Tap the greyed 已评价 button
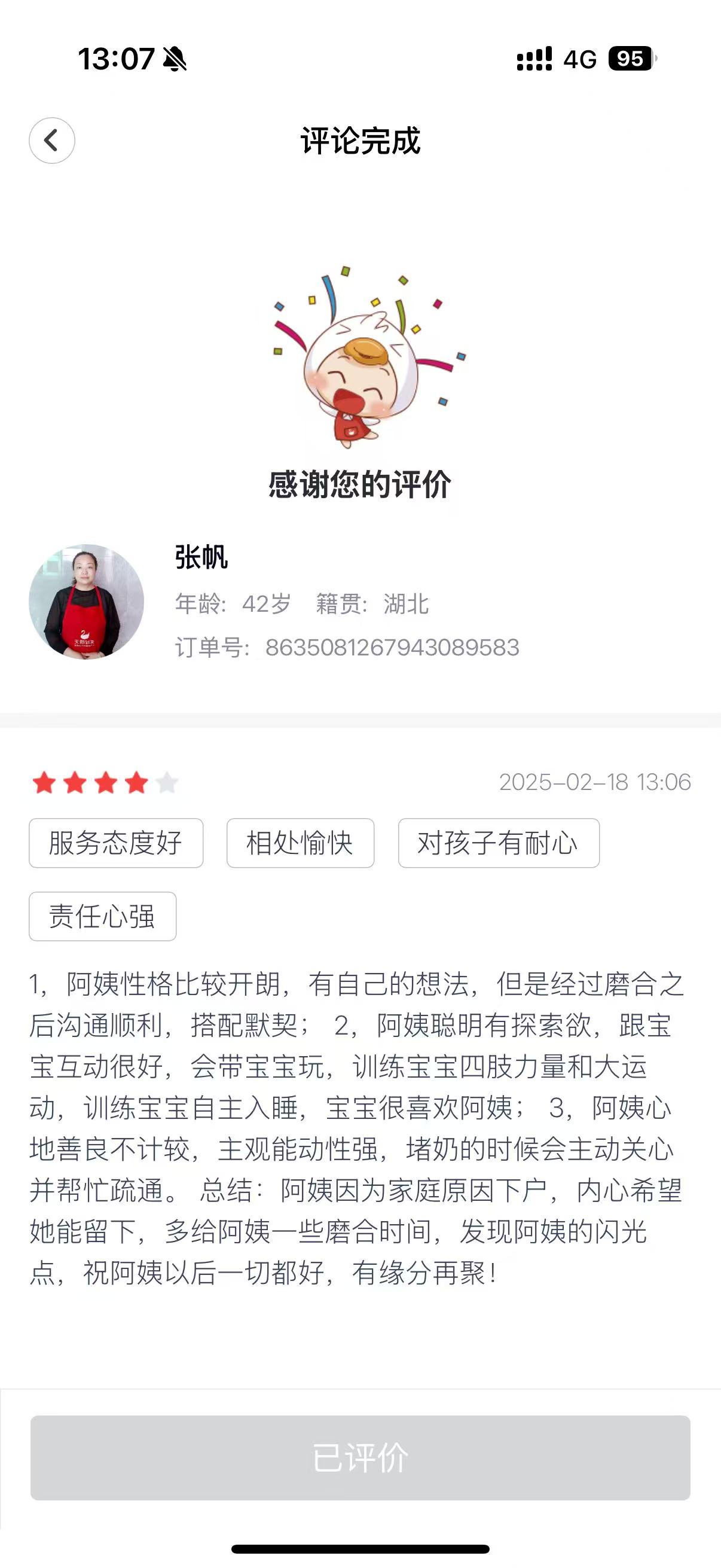This screenshot has width=721, height=1568. [x=360, y=1458]
